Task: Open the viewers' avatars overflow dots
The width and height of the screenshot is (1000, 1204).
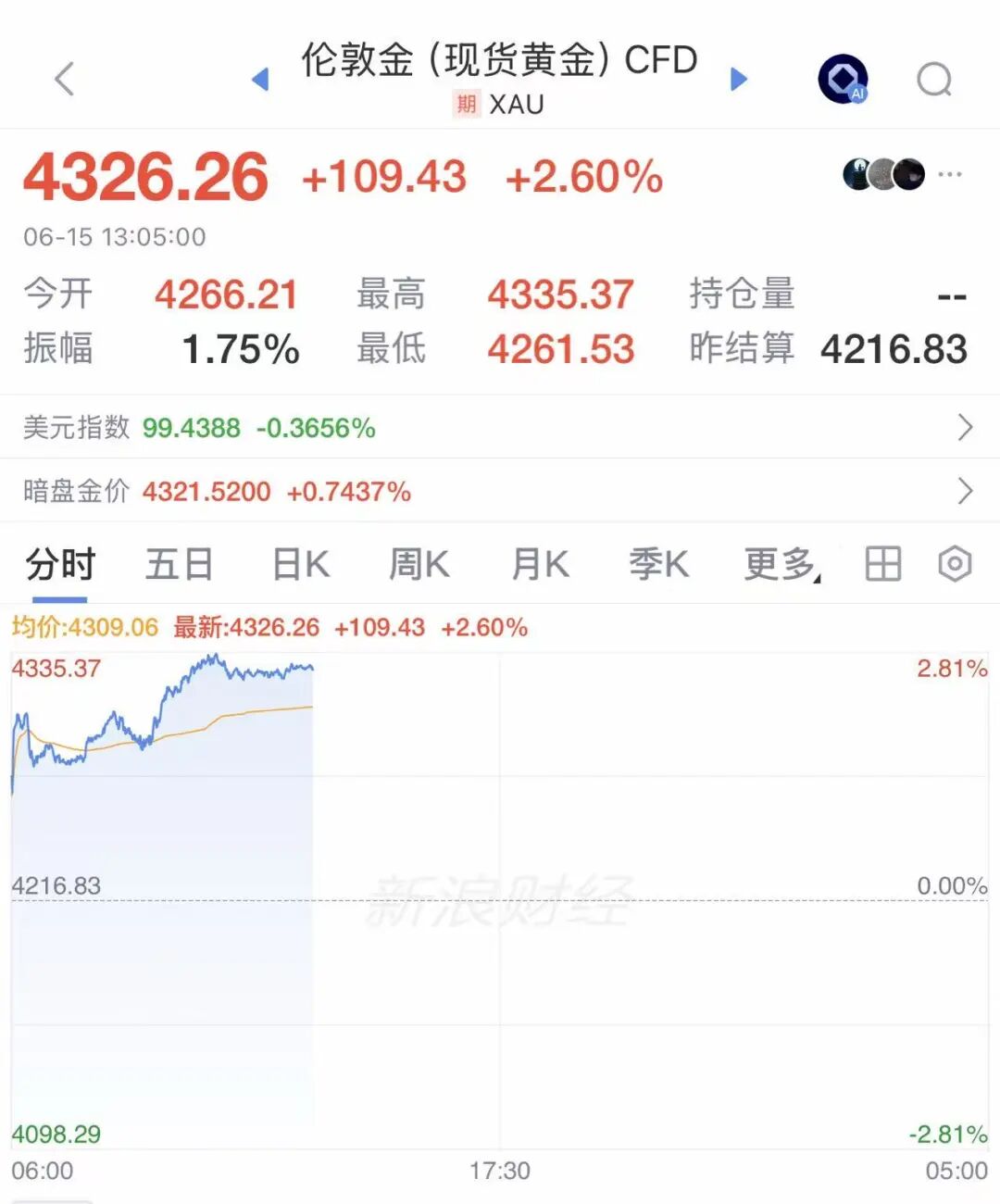Action: pos(950,174)
